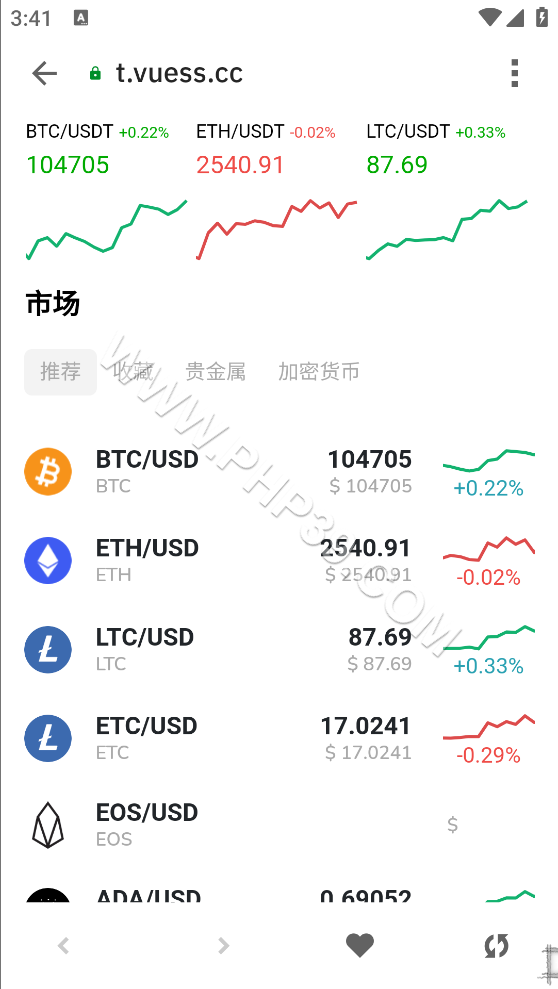Open the BTC/USDT ticker card

coord(106,191)
